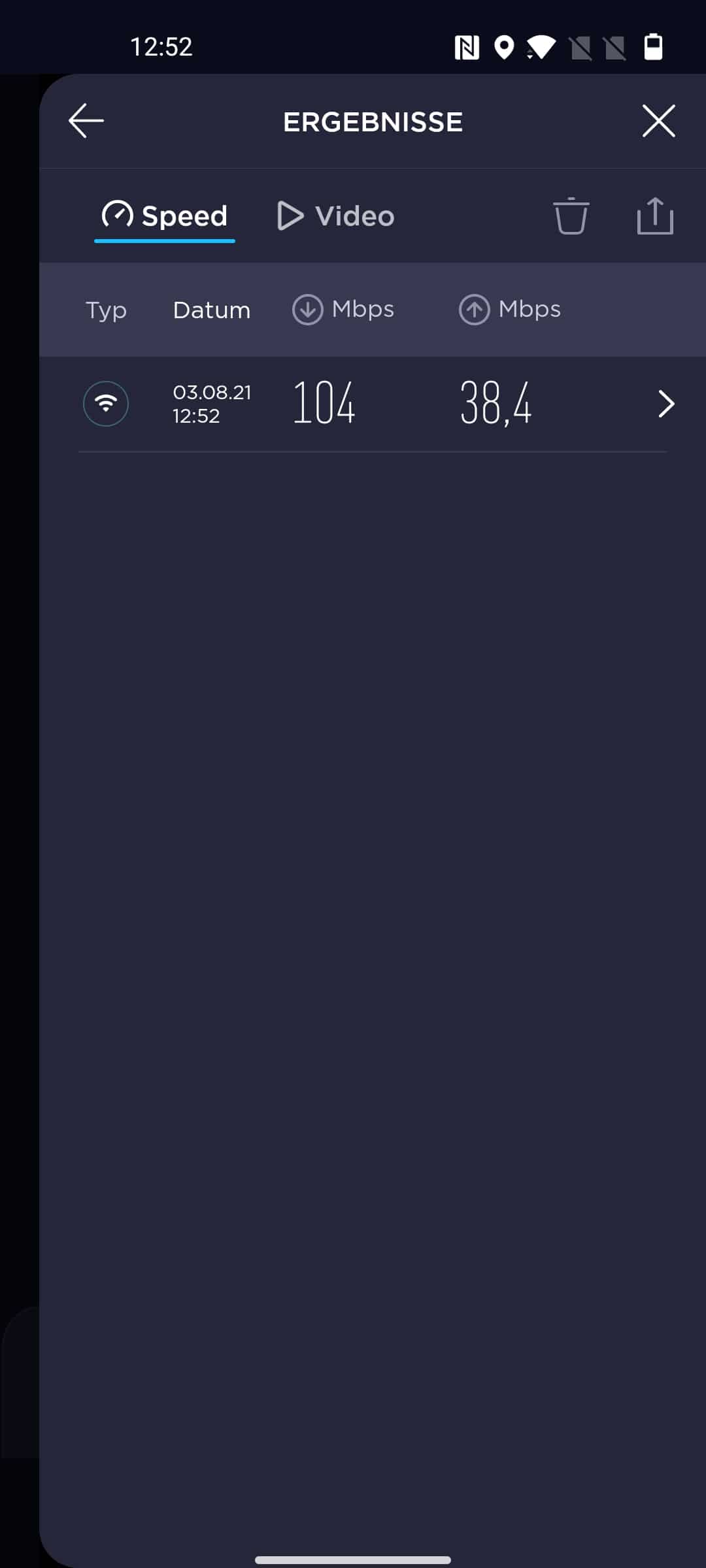
Task: Select the Speed tab
Action: click(x=165, y=216)
